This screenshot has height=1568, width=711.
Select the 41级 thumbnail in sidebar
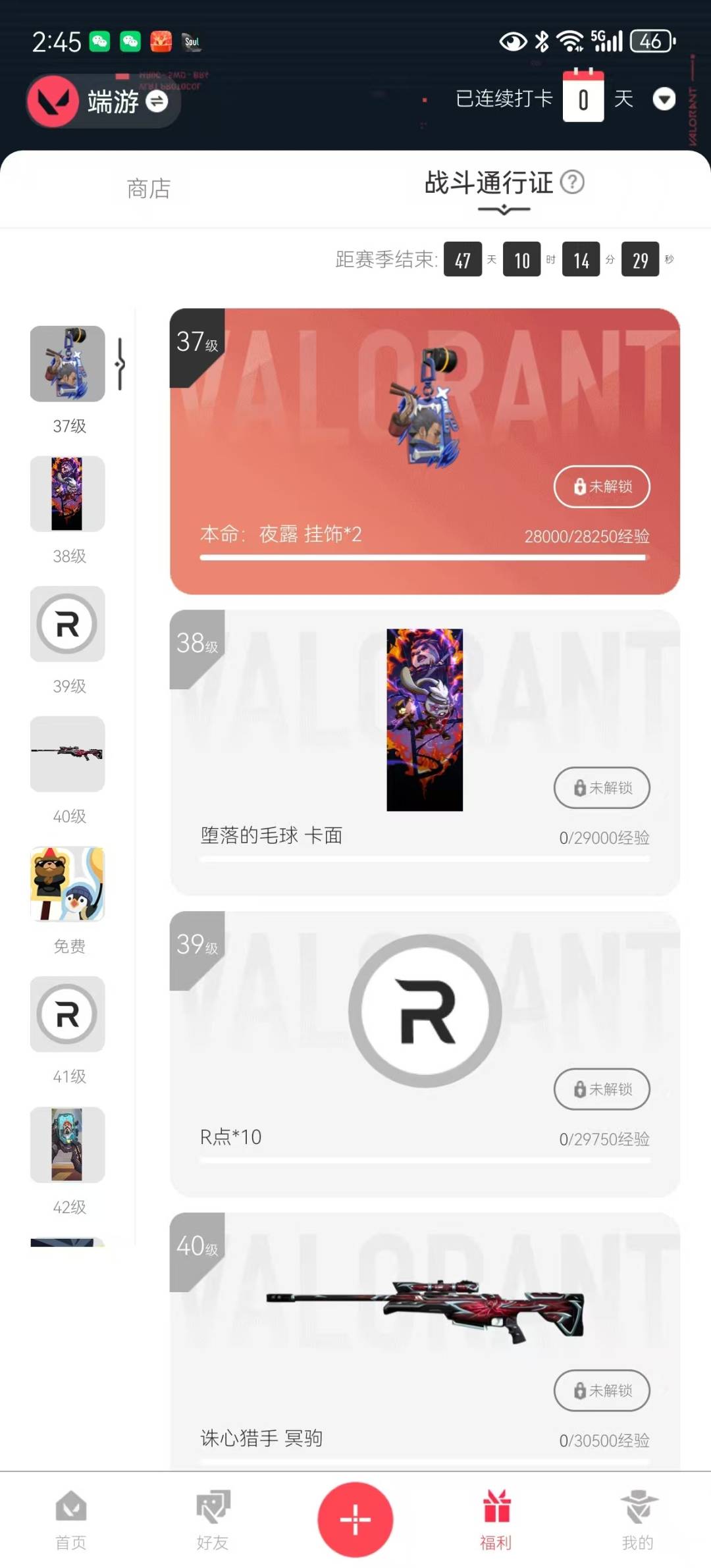coord(68,1014)
